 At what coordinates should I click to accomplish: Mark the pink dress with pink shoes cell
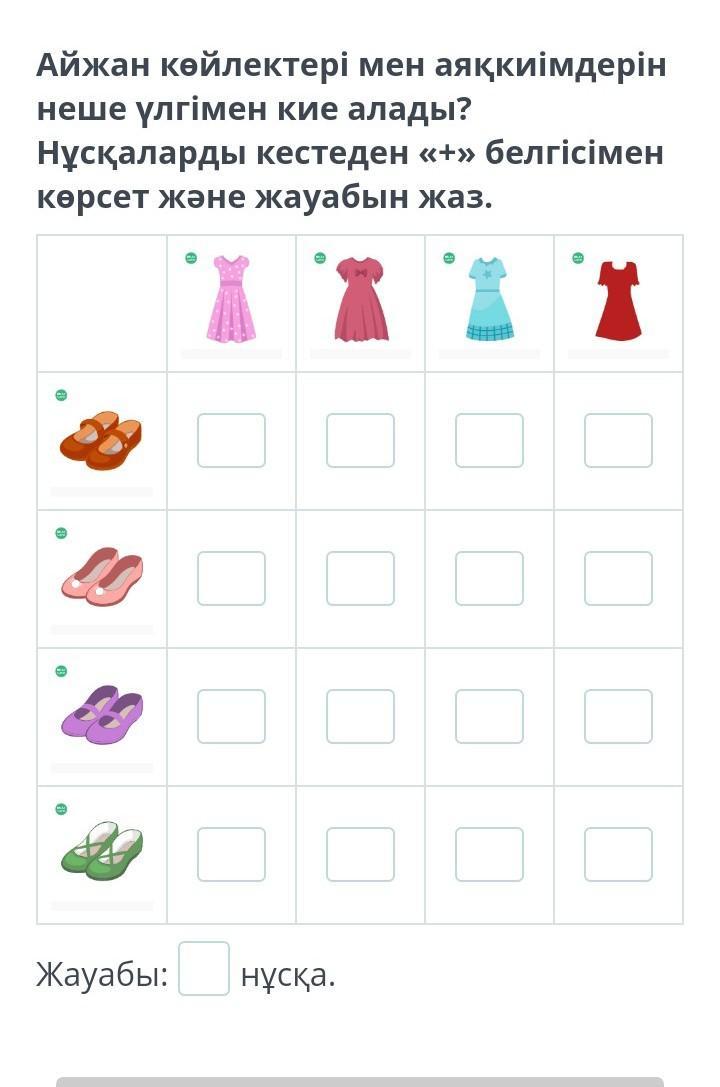231,579
